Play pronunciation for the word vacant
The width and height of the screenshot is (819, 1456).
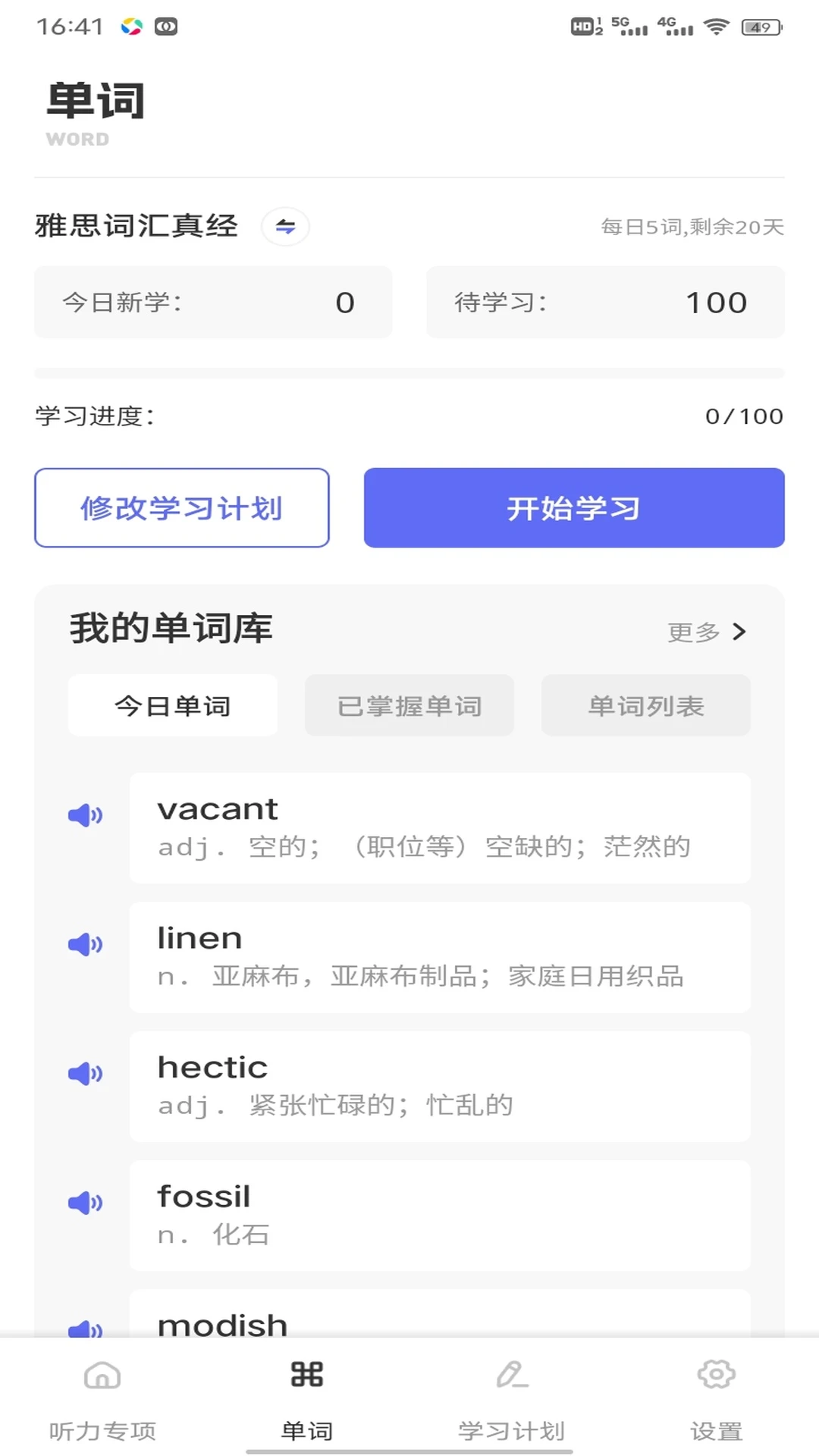point(86,815)
